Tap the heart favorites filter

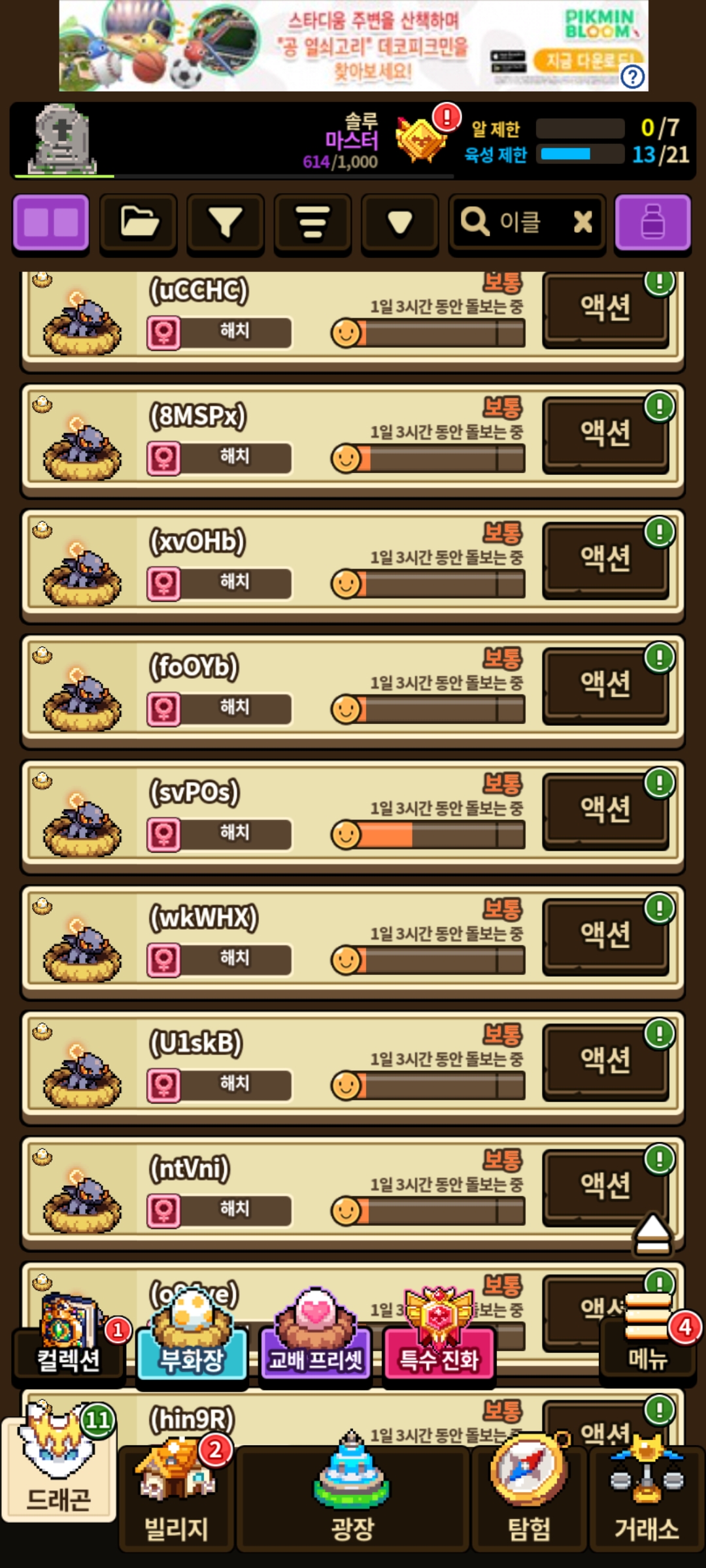coord(399,223)
